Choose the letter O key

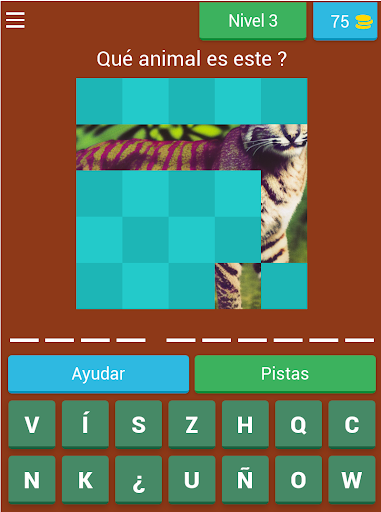[298, 480]
